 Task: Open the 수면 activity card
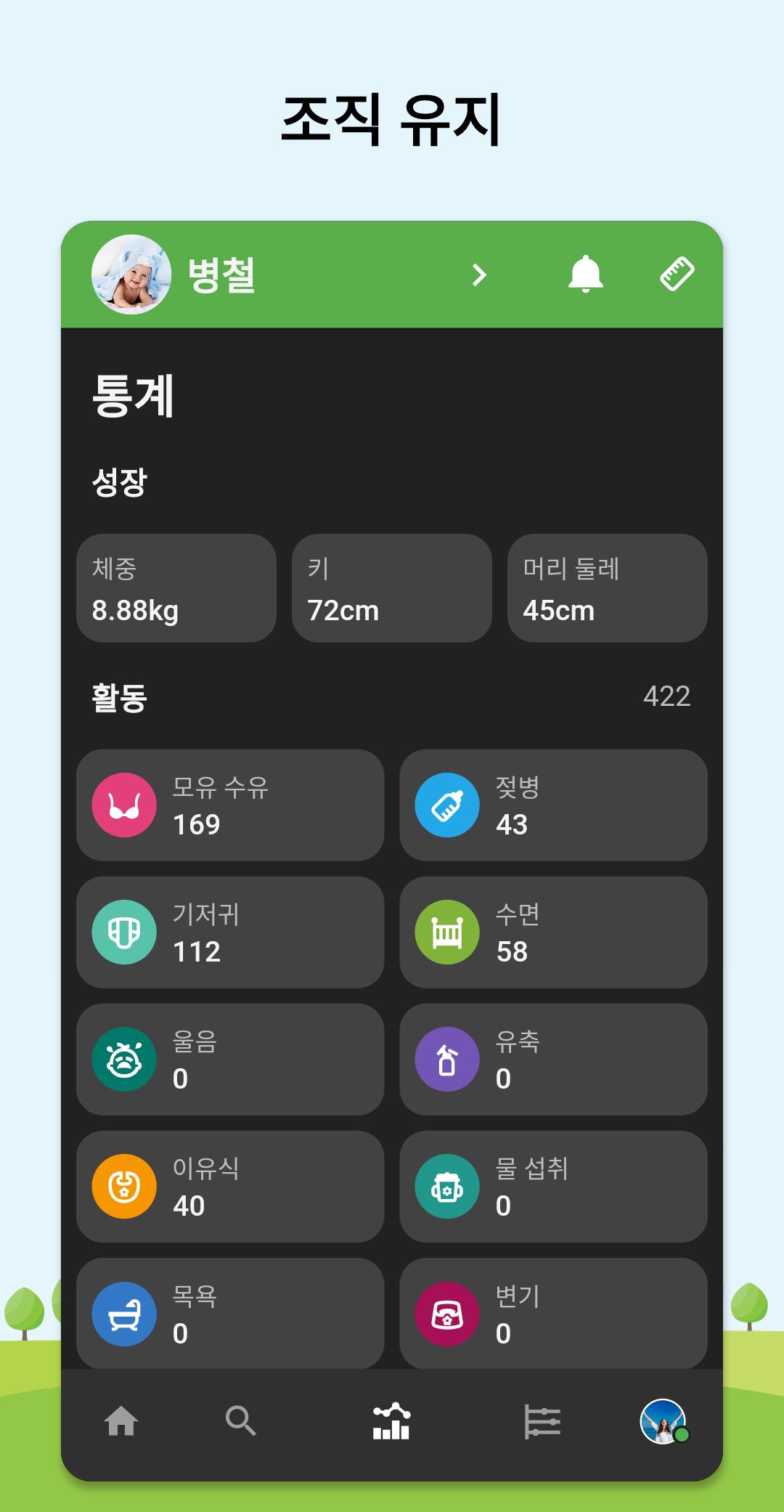point(553,932)
